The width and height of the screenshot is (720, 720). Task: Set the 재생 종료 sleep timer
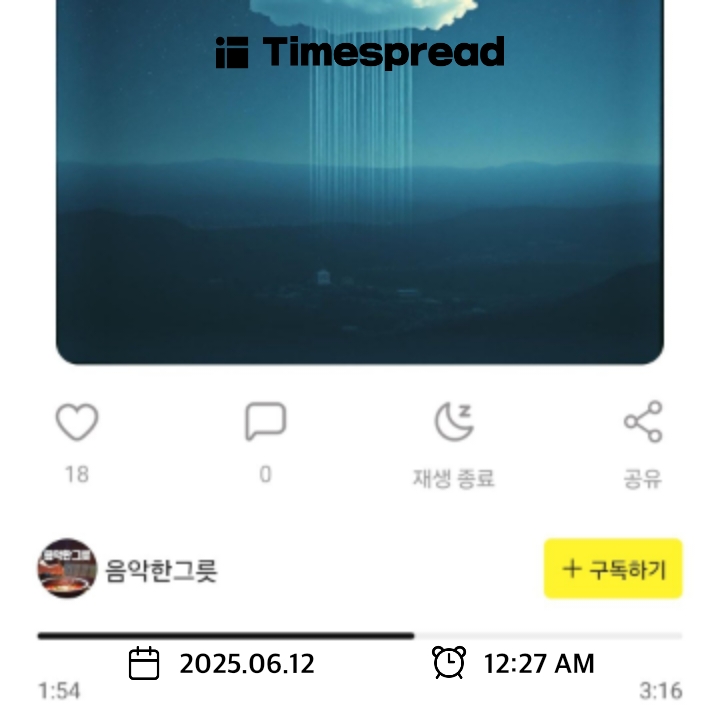454,423
